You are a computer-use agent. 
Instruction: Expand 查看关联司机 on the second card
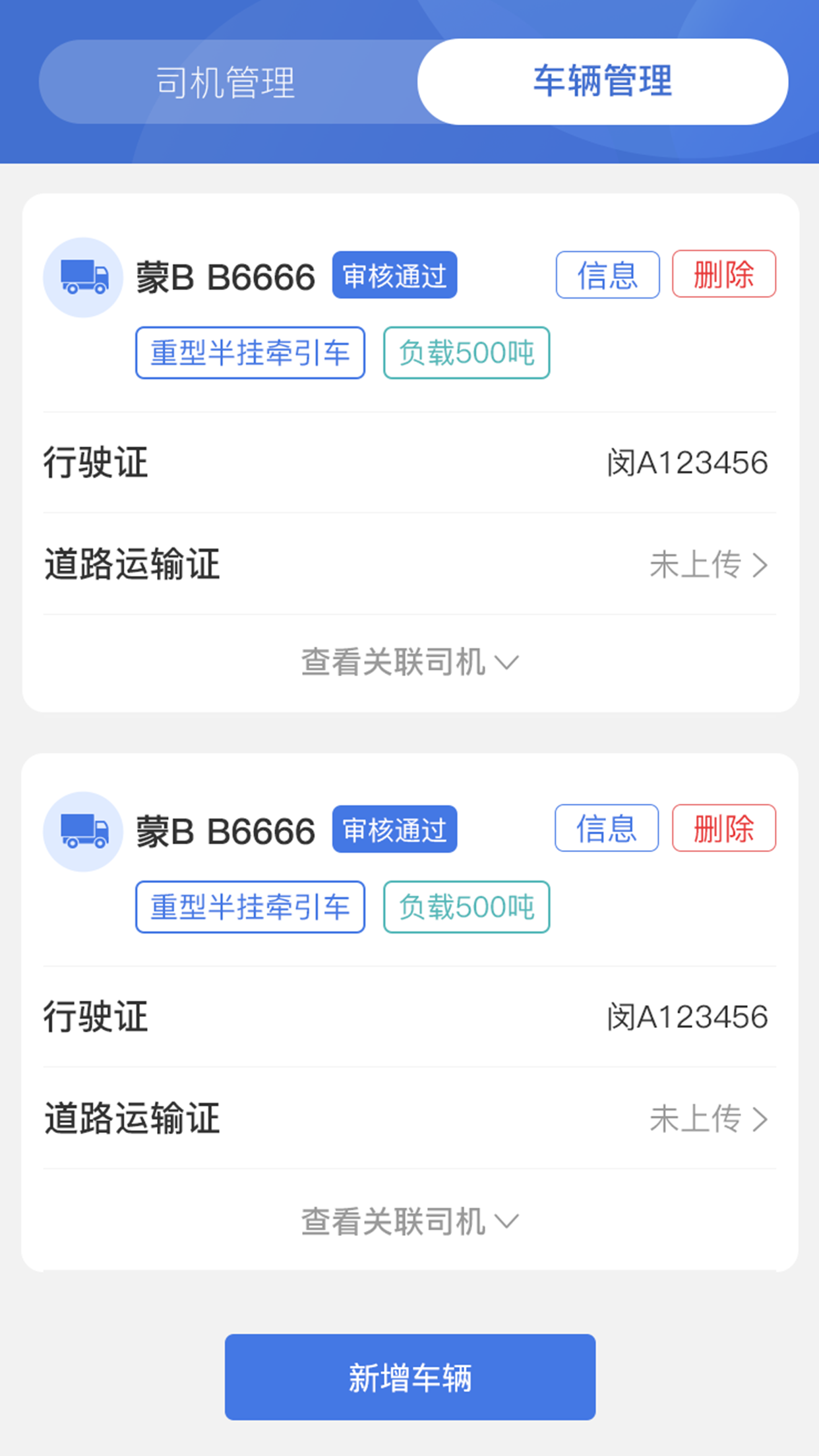(409, 1219)
